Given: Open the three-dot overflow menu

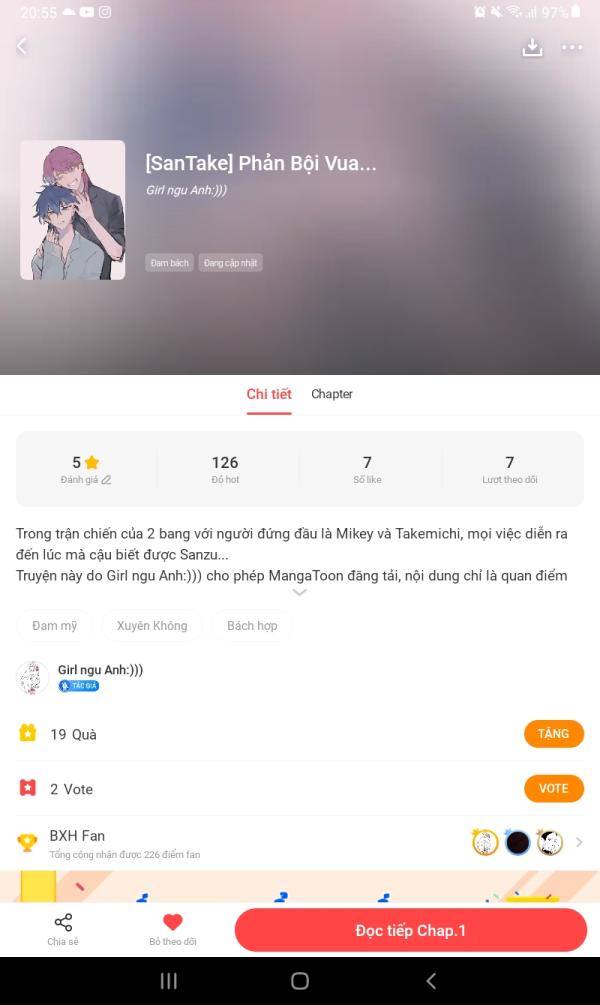Looking at the screenshot, I should [572, 47].
